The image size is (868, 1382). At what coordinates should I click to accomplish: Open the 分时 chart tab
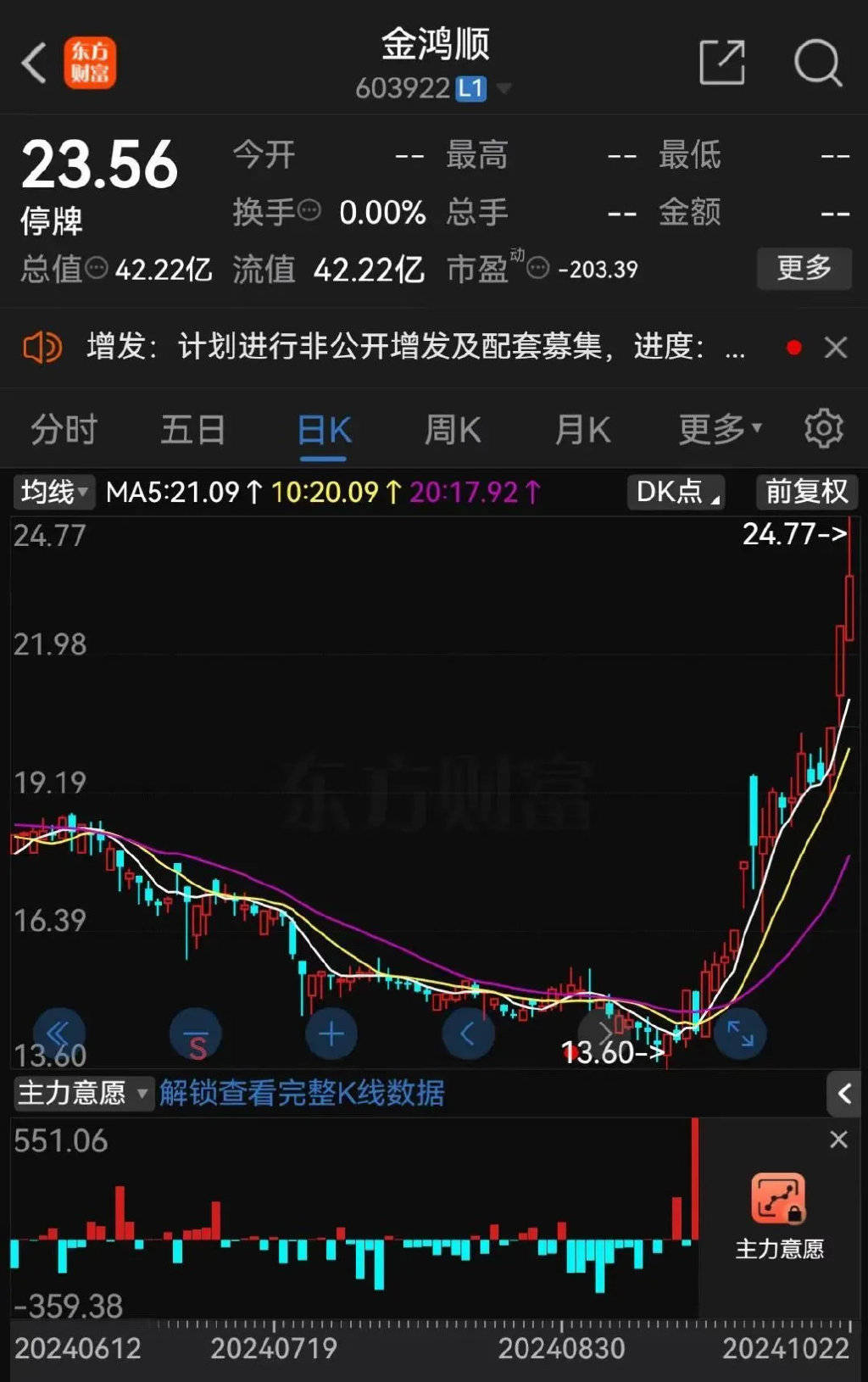64,430
